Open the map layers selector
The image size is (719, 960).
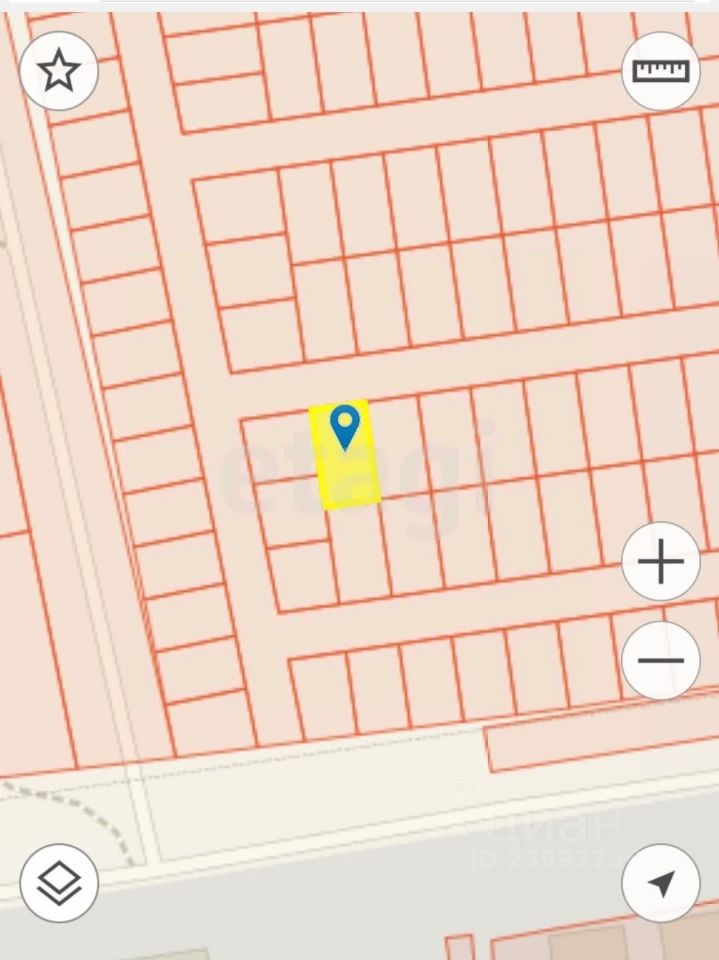click(x=59, y=883)
